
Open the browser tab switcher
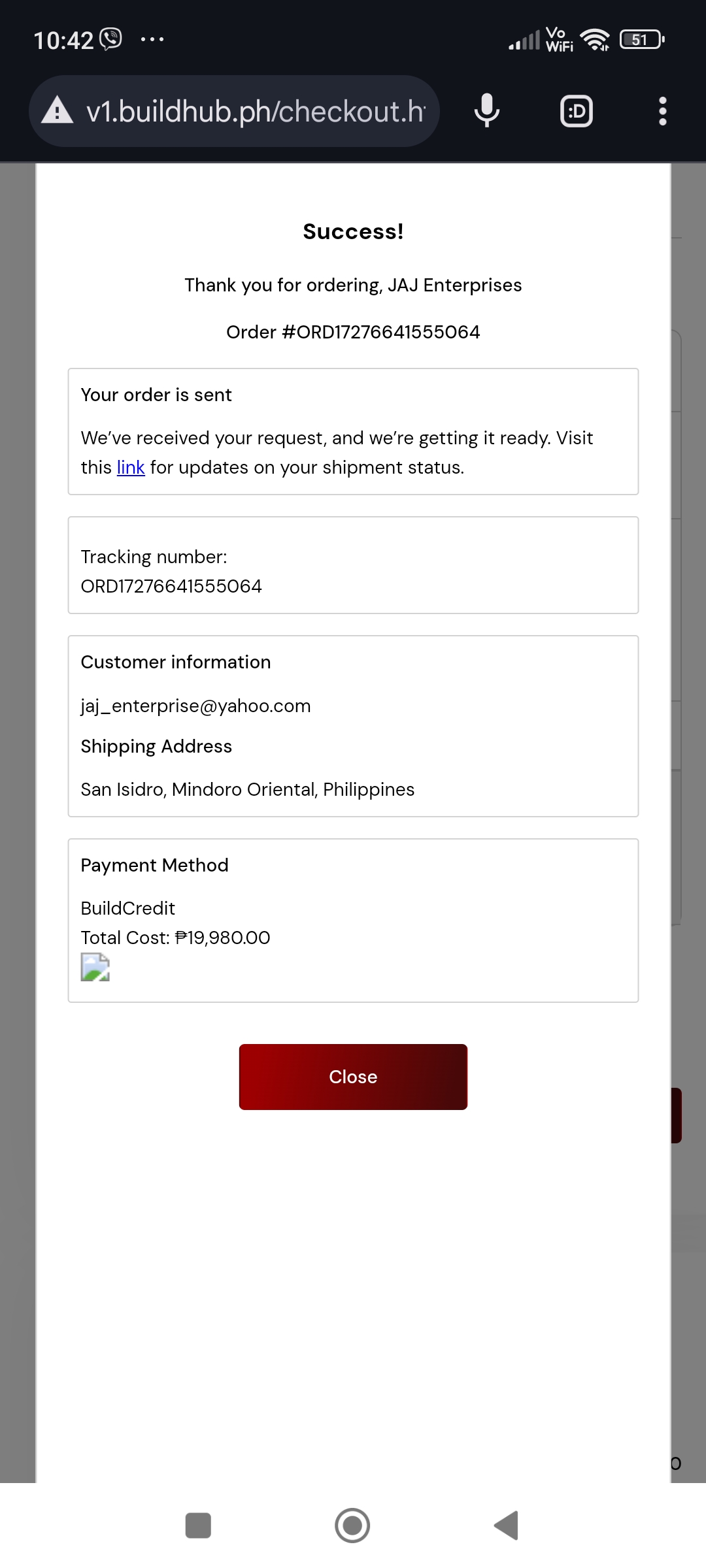tap(577, 111)
